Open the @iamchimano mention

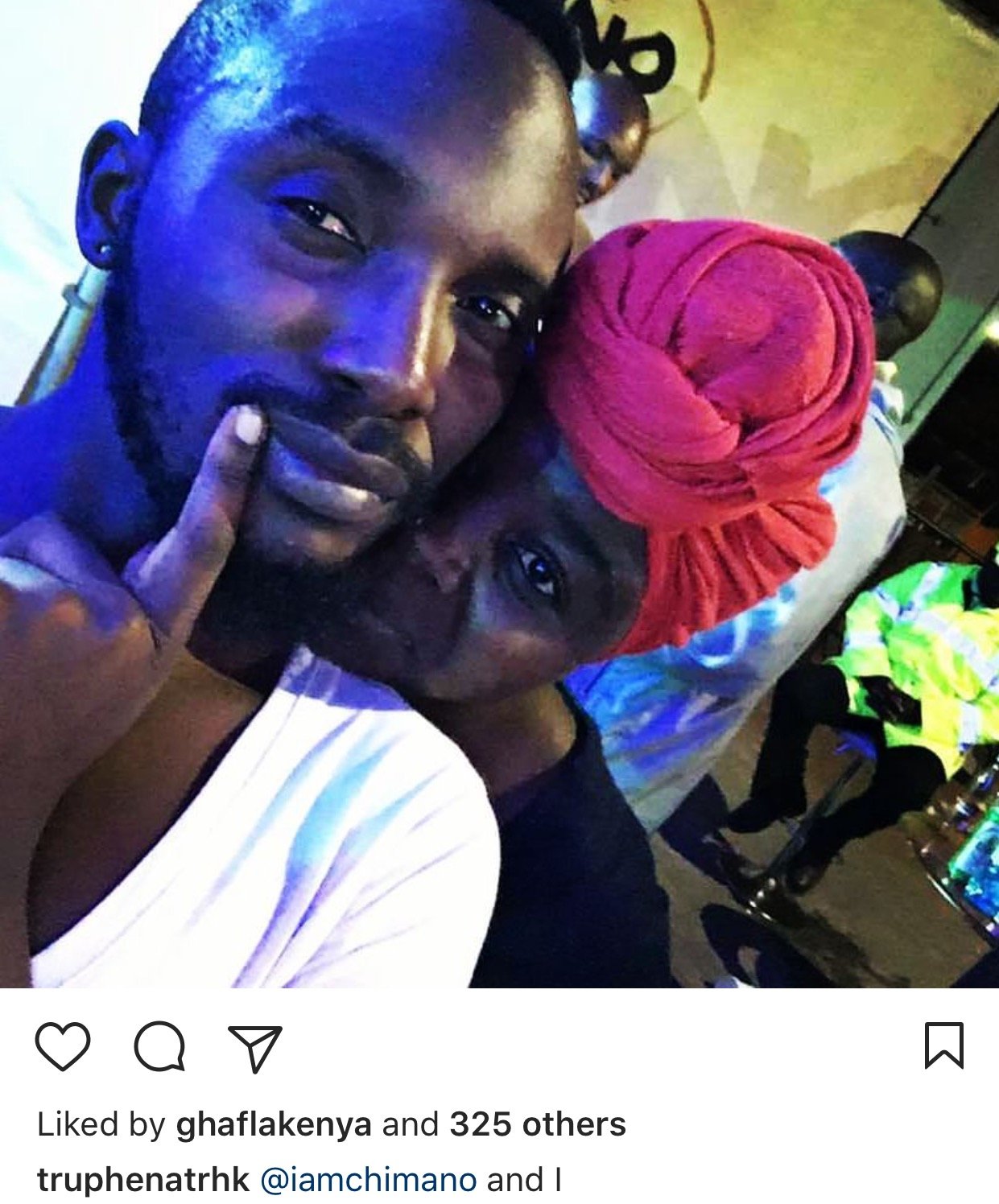369,1180
